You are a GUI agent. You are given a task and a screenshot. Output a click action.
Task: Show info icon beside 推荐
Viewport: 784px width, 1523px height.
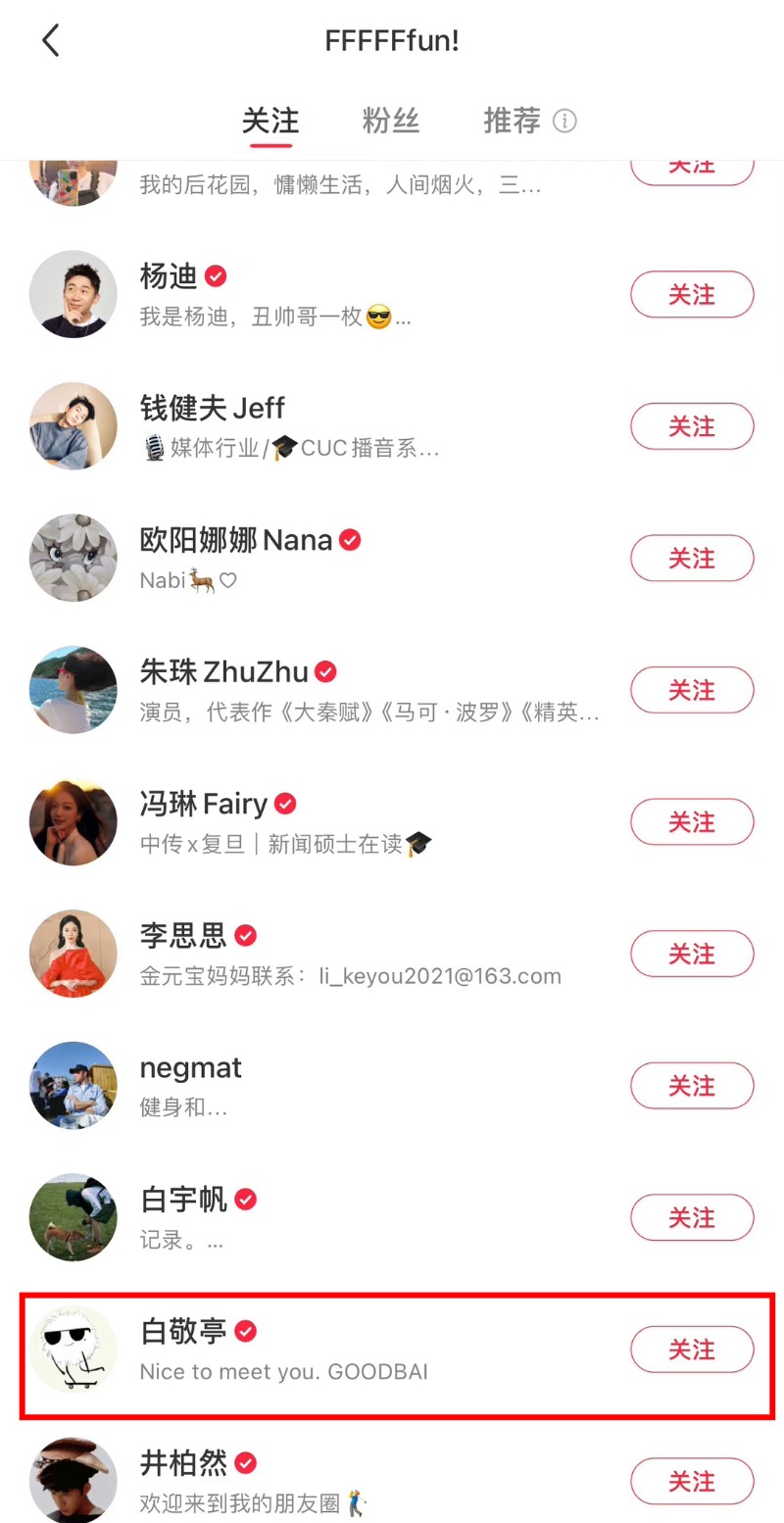564,122
